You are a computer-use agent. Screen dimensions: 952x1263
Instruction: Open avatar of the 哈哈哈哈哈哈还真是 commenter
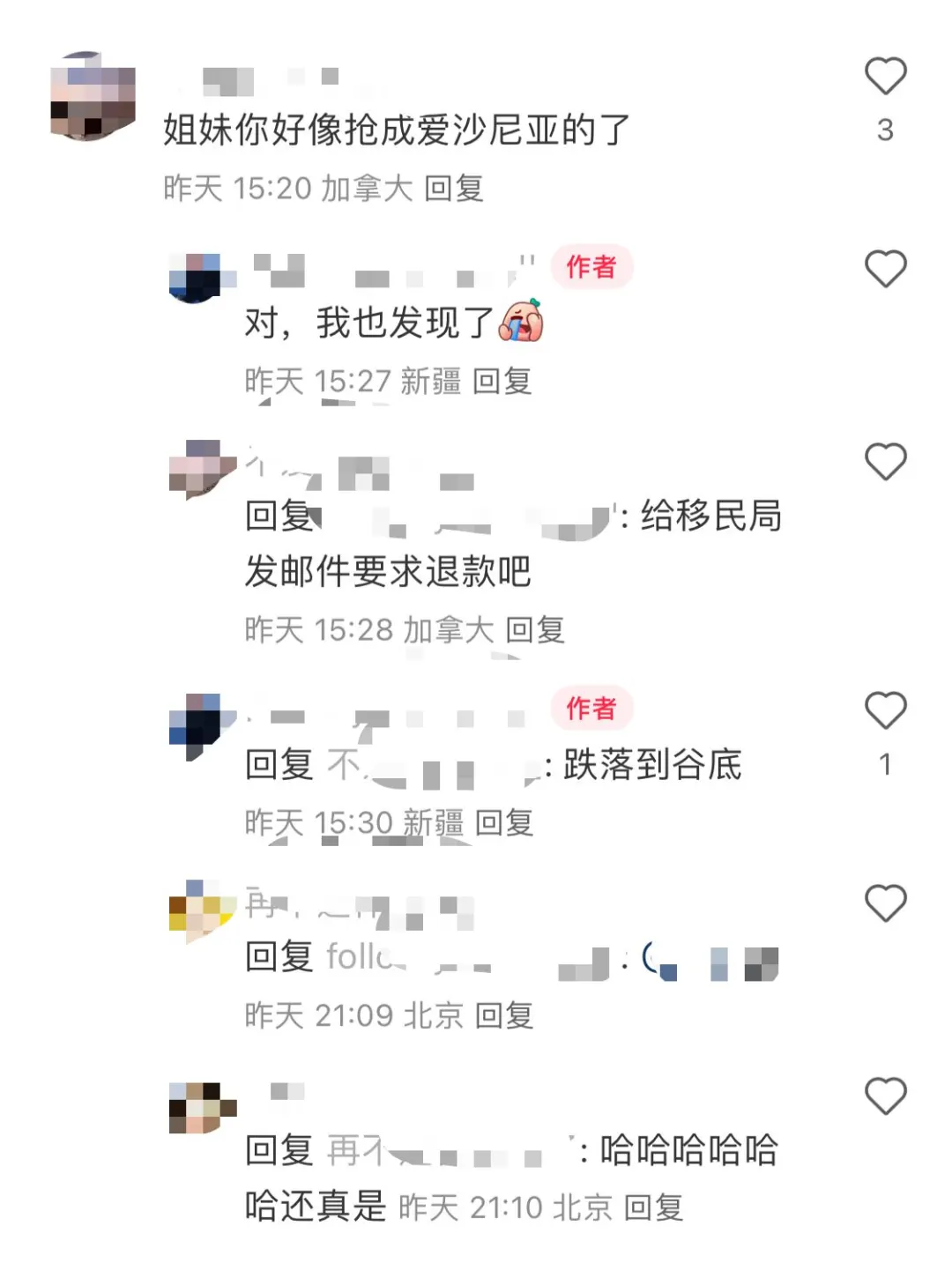202,1108
